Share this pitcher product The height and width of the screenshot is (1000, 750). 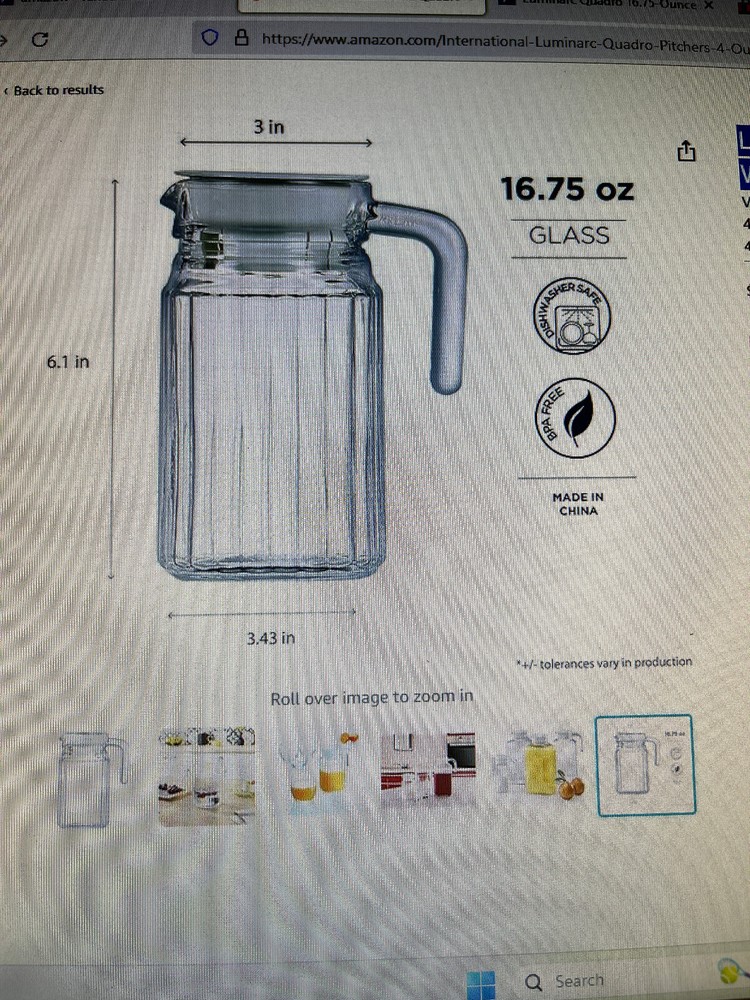686,151
